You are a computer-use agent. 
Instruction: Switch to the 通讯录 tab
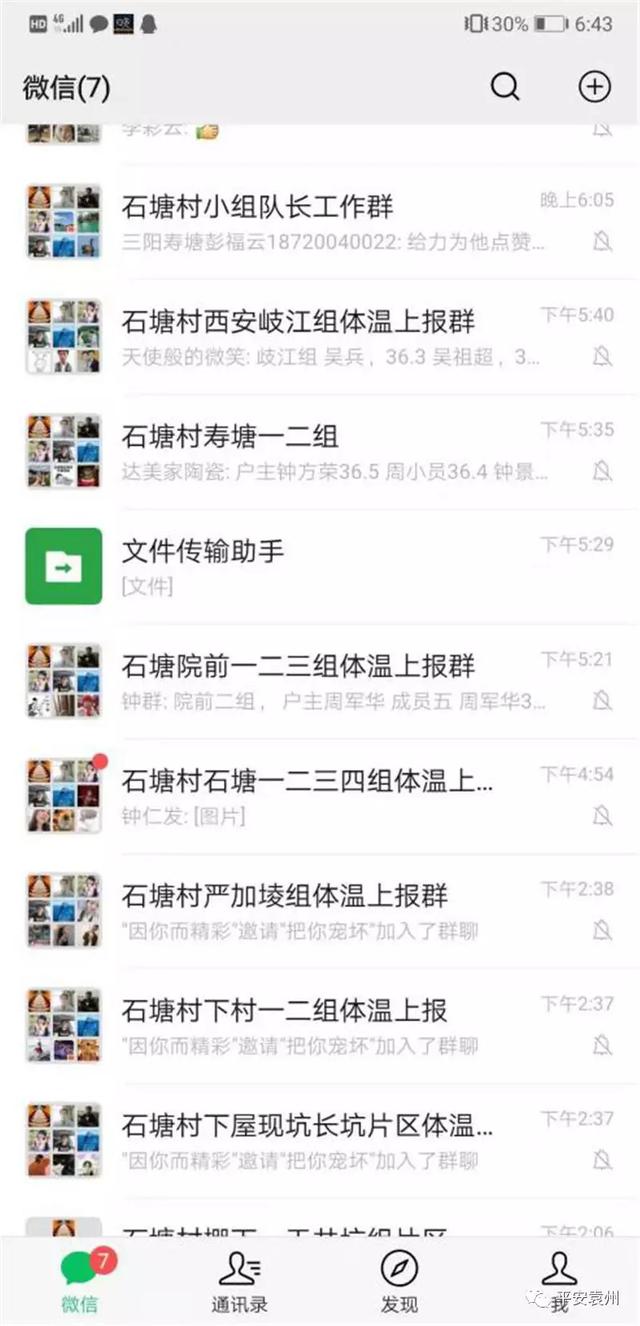pos(239,1282)
